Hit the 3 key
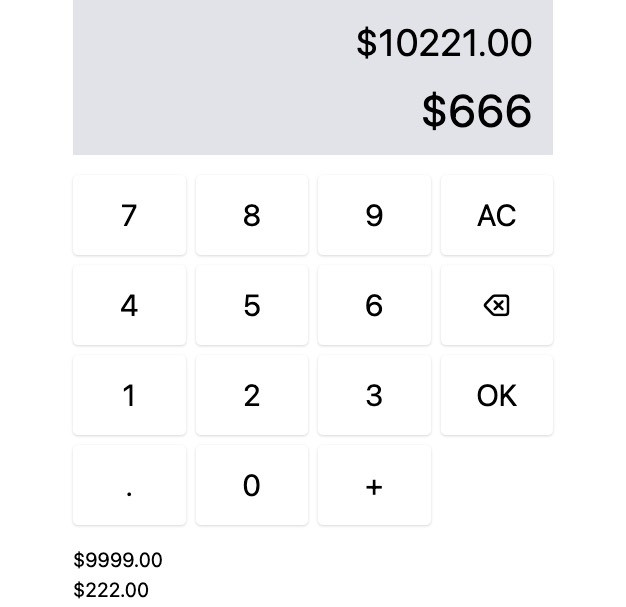Image resolution: width=626 pixels, height=607 pixels. tap(374, 395)
